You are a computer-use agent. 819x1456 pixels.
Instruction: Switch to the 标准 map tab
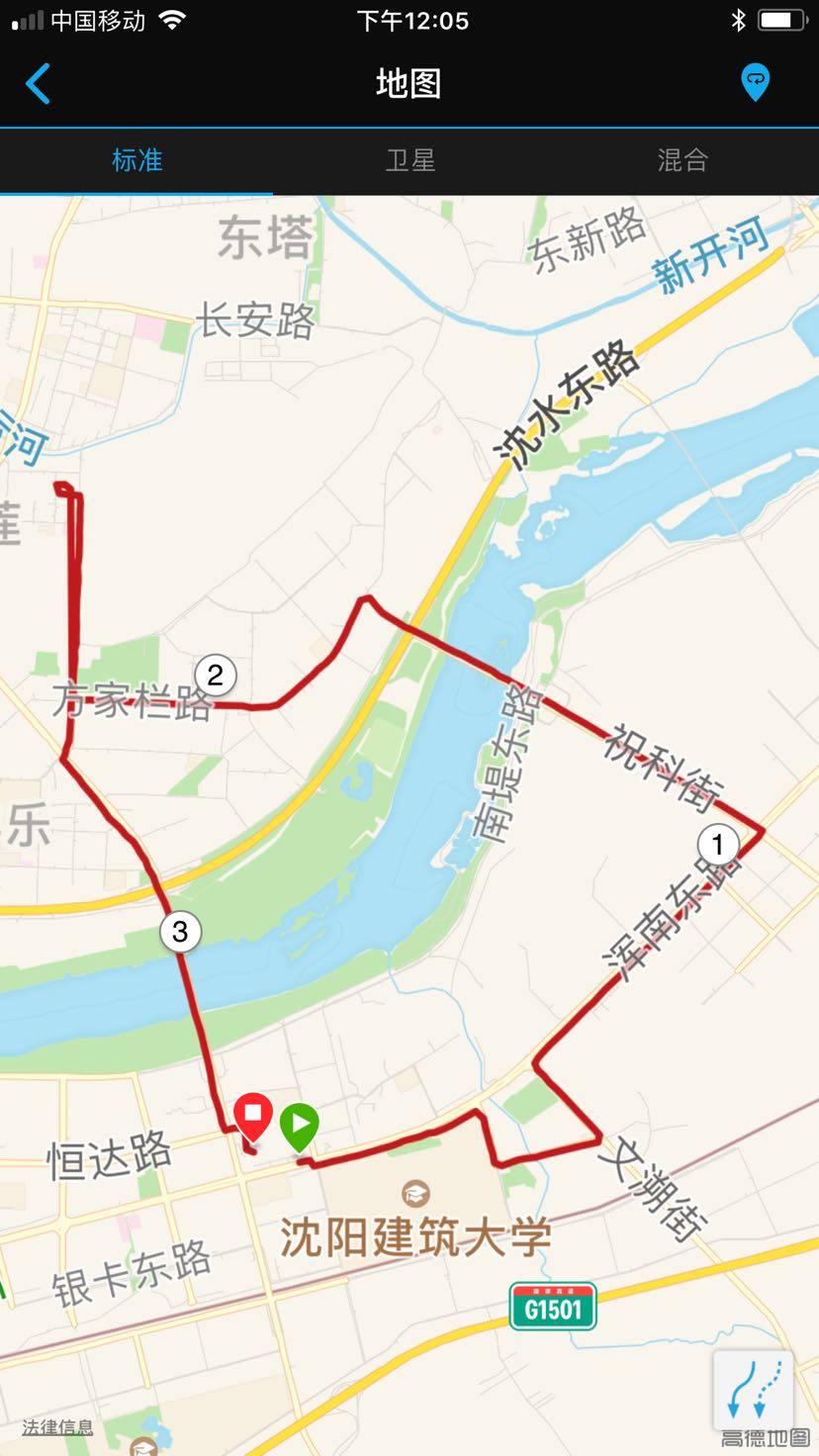[136, 160]
